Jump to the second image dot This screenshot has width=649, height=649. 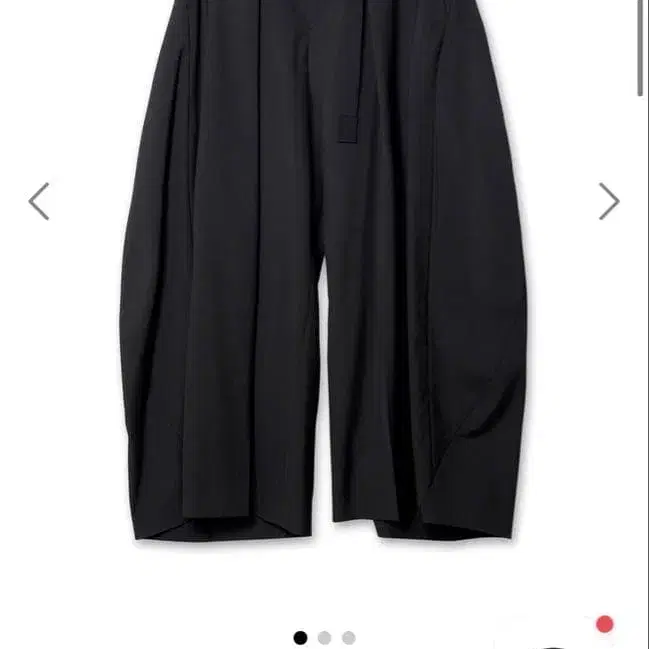[x=324, y=638]
